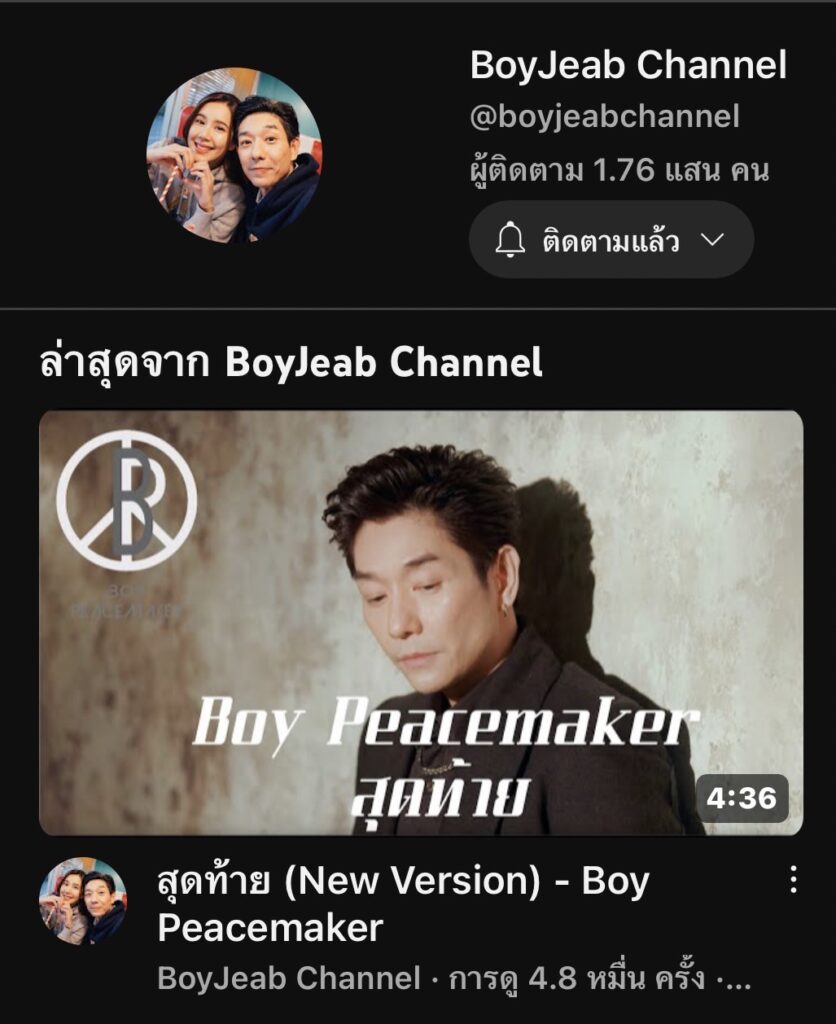Open video title สุดท้าย (New Version)
This screenshot has height=1024, width=836.
(403, 904)
